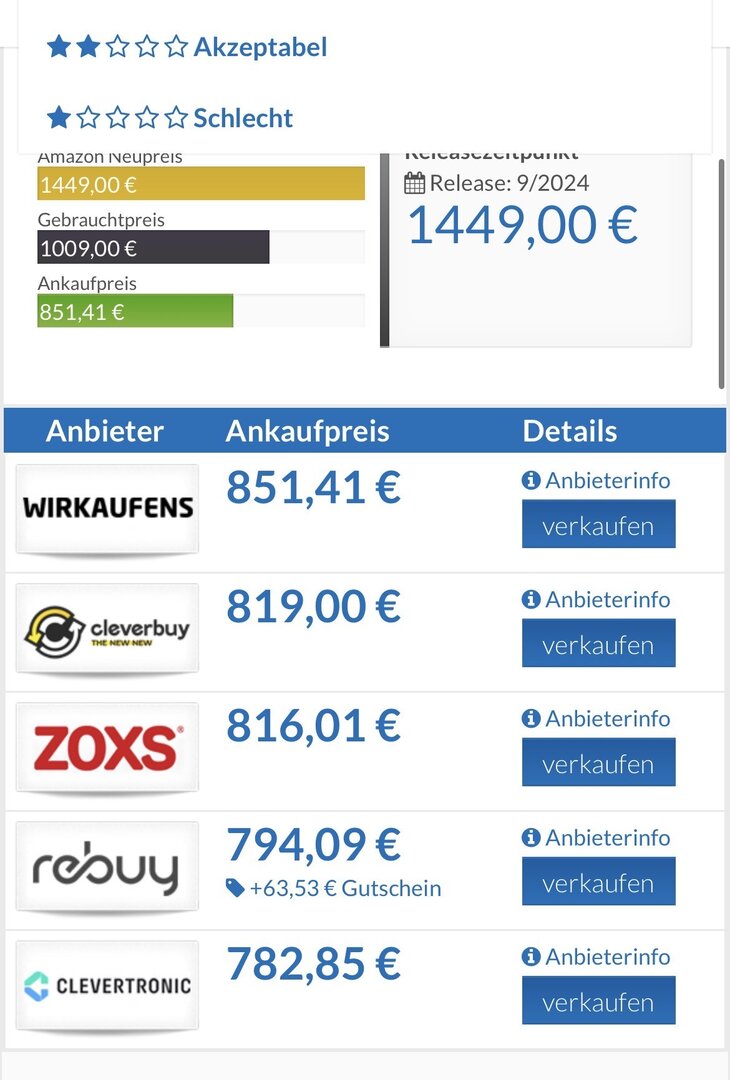Sell to rebuy via verkaufen button
The height and width of the screenshot is (1080, 730).
tap(598, 882)
